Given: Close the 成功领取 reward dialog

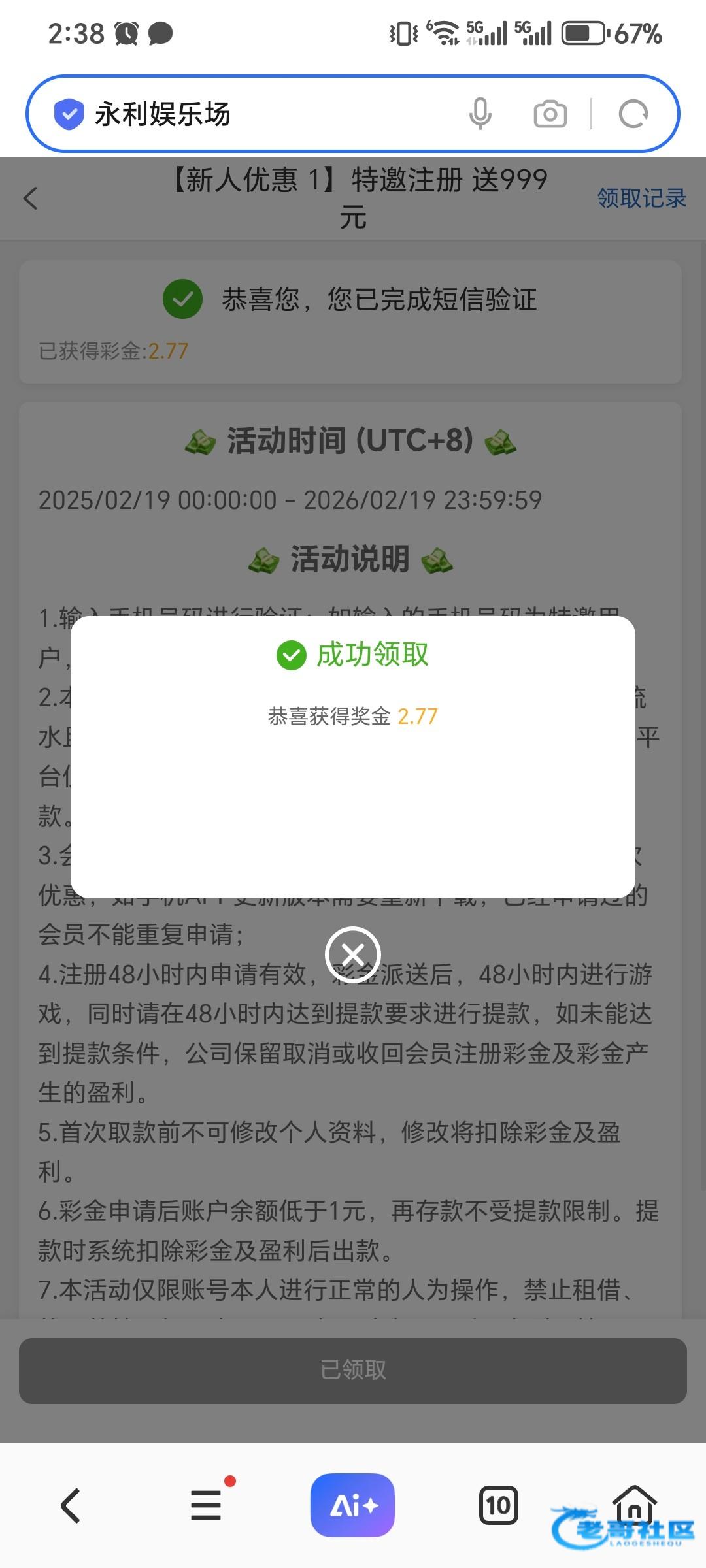Looking at the screenshot, I should pyautogui.click(x=353, y=955).
